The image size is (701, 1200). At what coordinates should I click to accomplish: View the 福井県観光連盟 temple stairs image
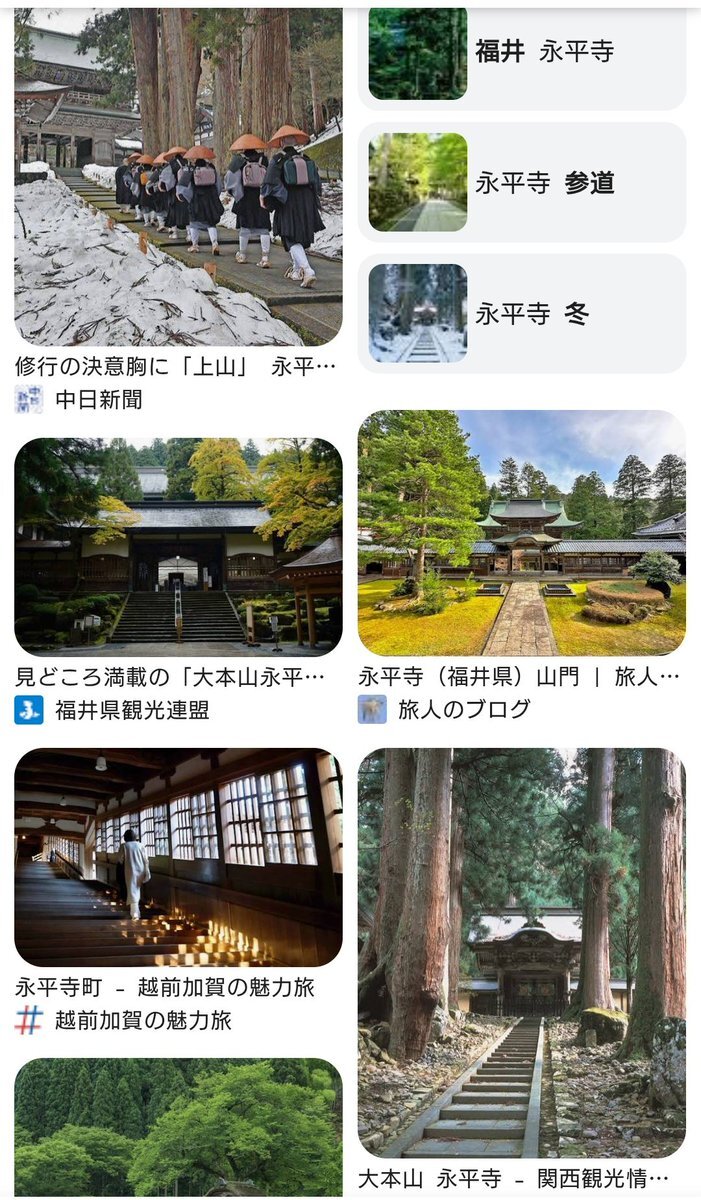point(178,546)
